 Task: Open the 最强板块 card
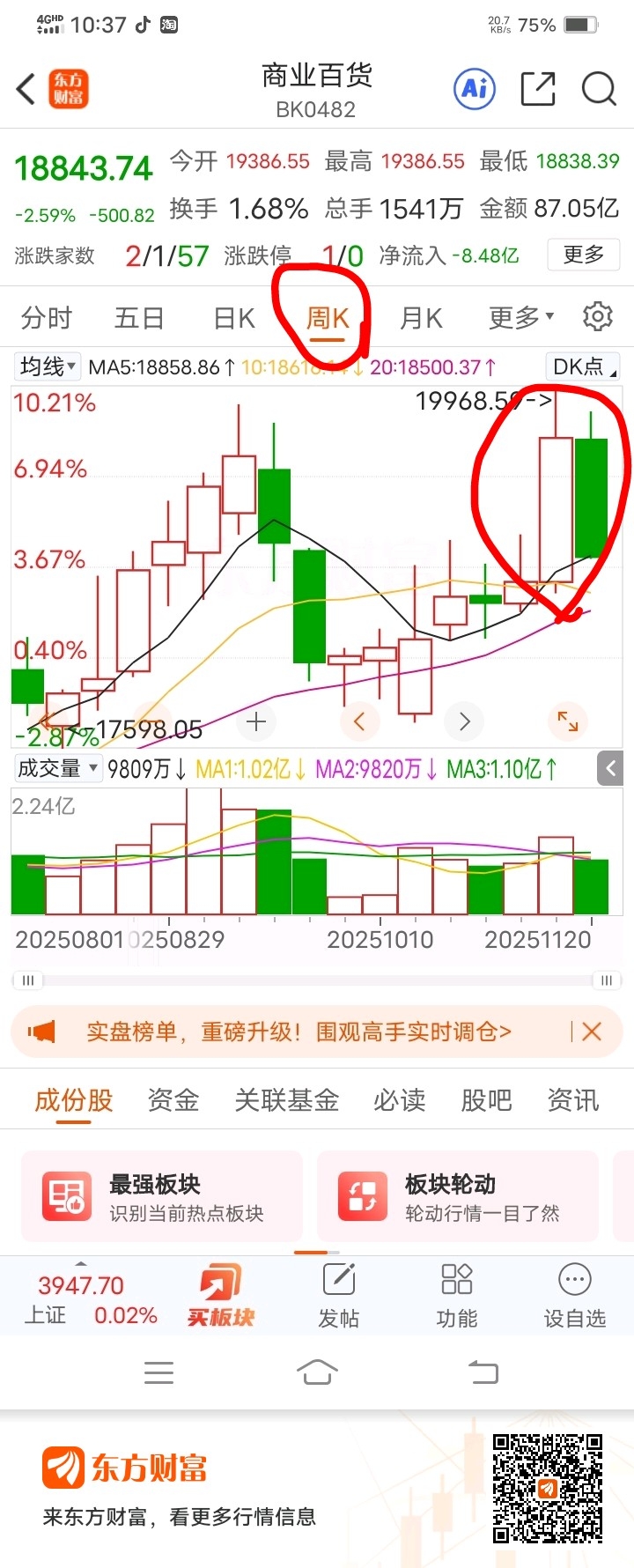(x=162, y=1195)
